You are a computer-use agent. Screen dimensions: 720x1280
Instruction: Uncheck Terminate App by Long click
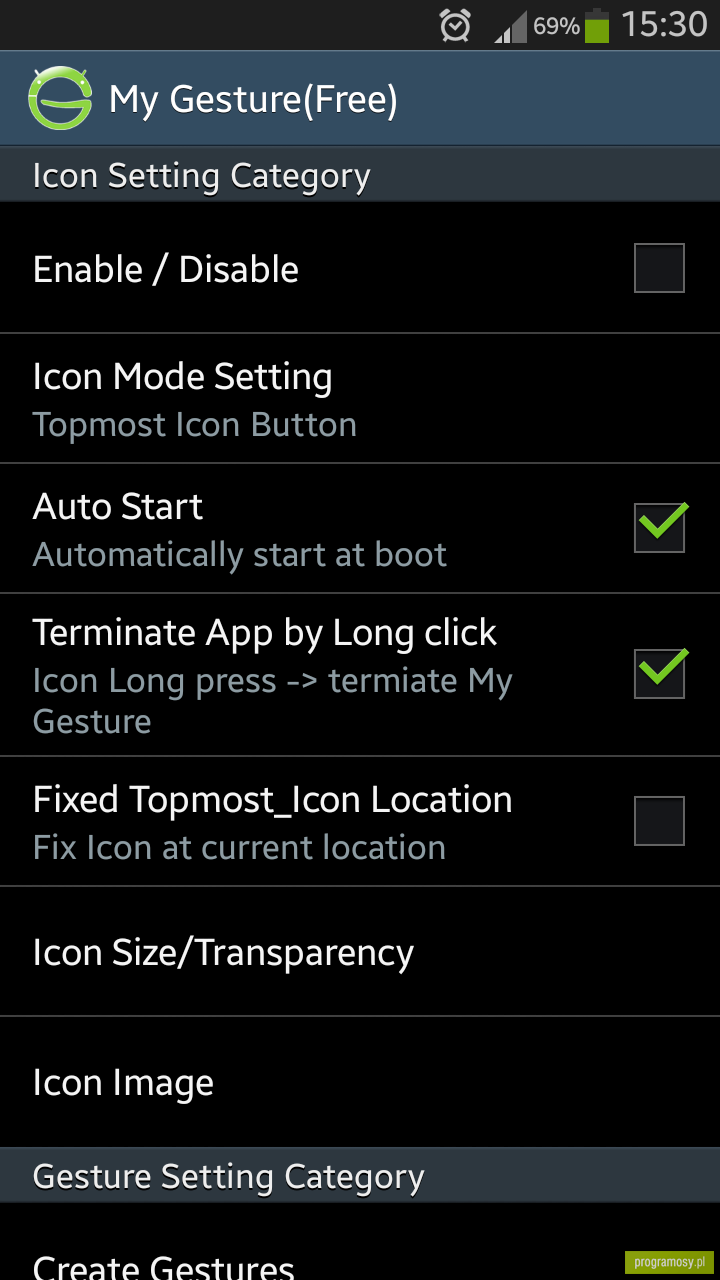[x=659, y=673]
